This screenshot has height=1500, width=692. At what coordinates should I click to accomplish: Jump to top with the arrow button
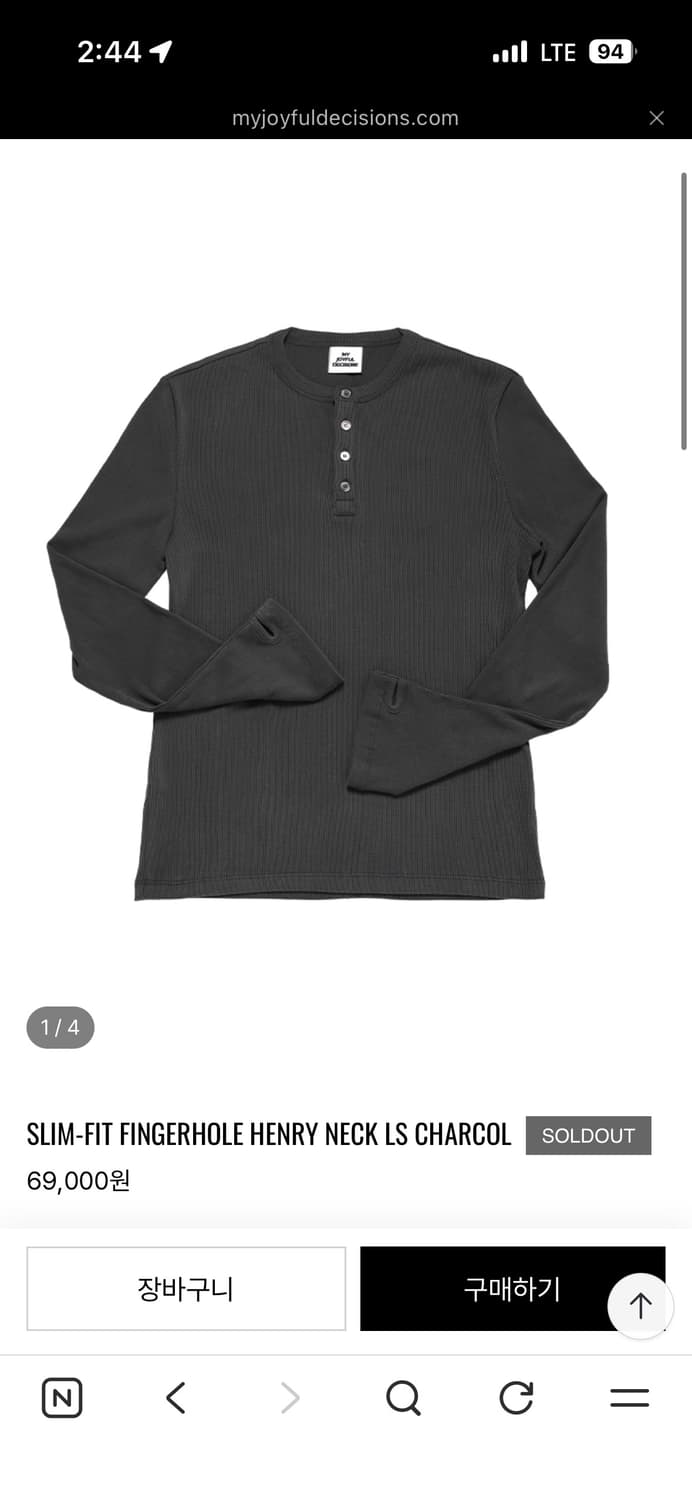click(640, 1305)
